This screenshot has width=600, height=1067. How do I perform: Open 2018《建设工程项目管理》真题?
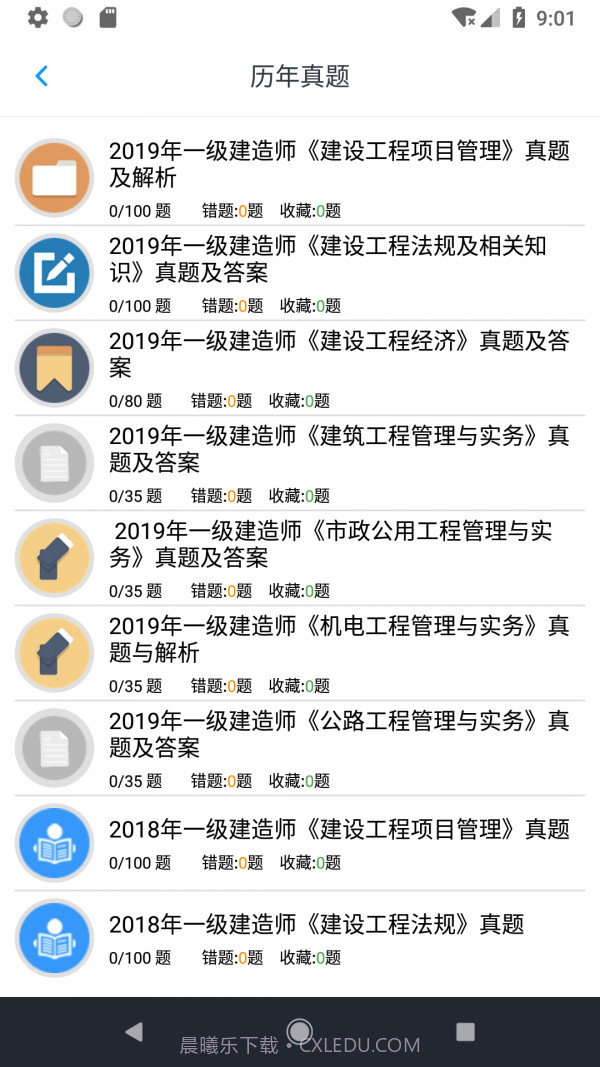(338, 829)
